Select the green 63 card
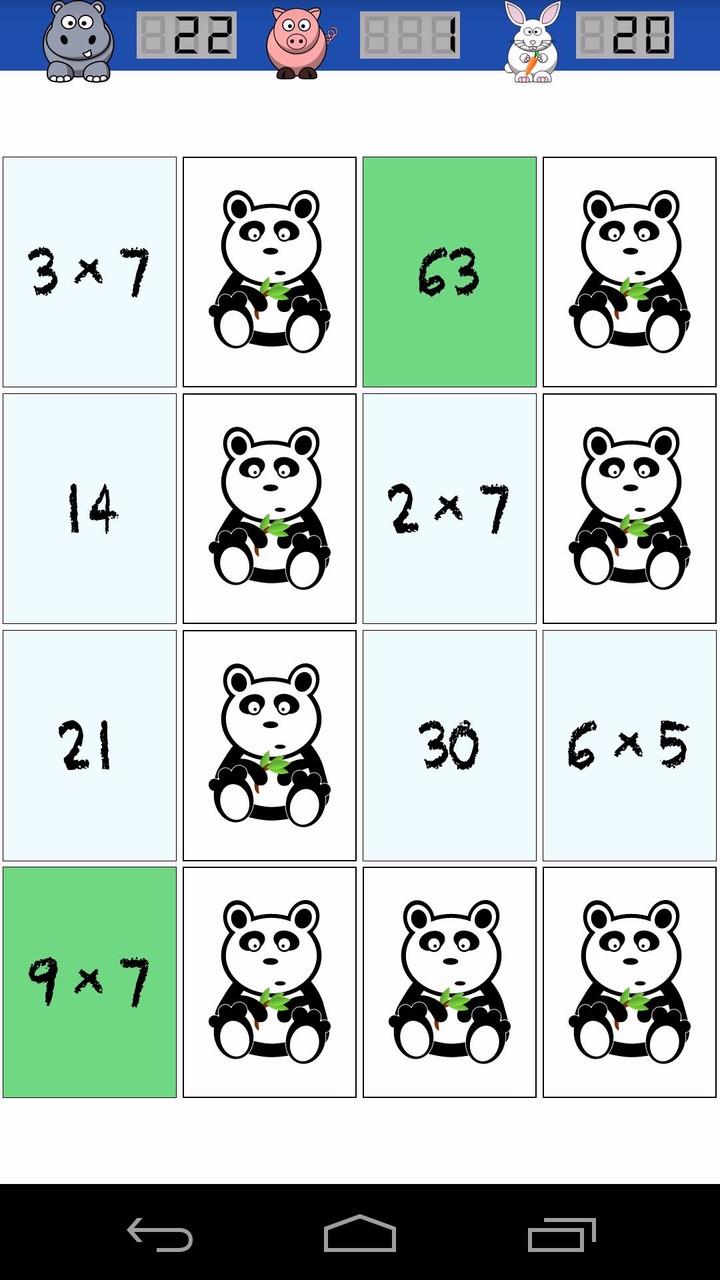The width and height of the screenshot is (720, 1280). 449,272
